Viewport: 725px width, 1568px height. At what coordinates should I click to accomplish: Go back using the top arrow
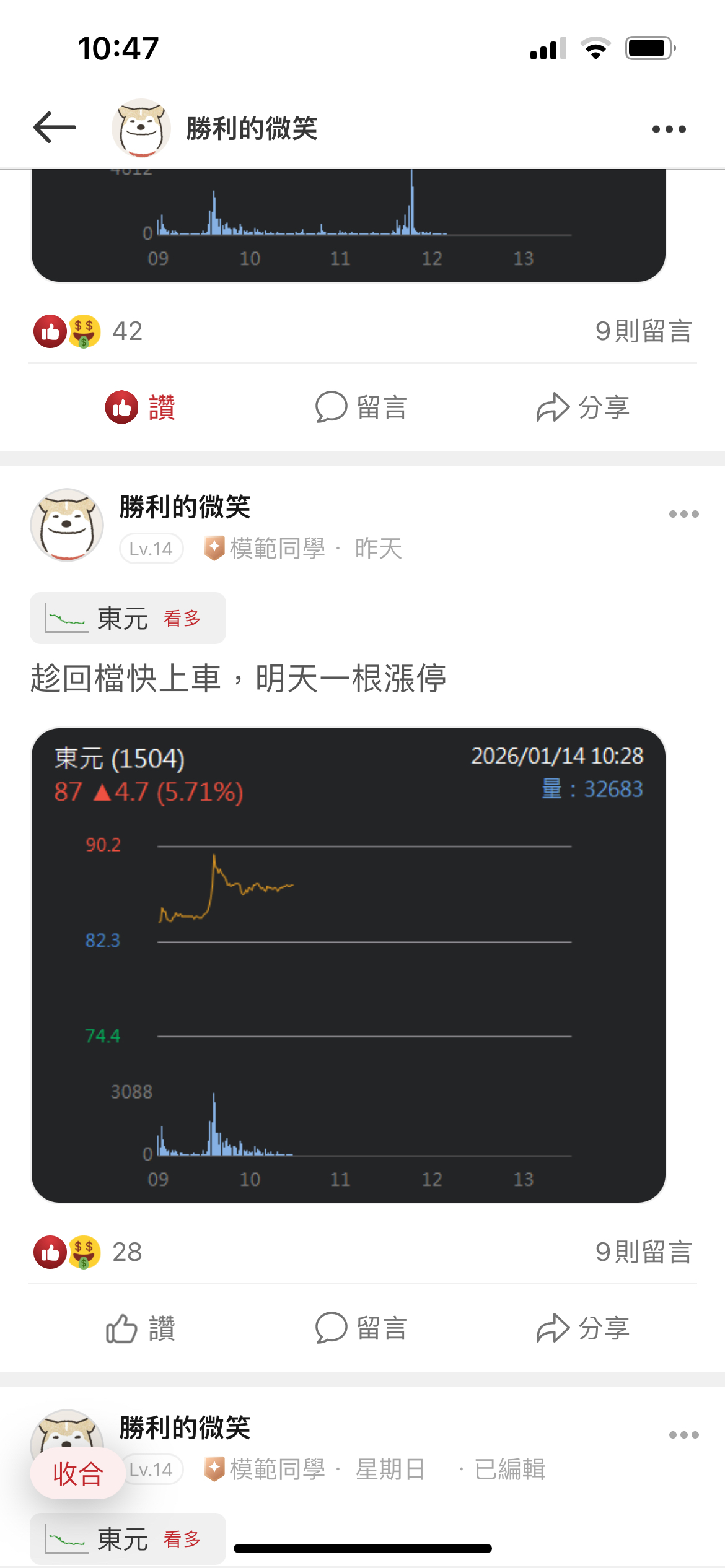tap(55, 128)
